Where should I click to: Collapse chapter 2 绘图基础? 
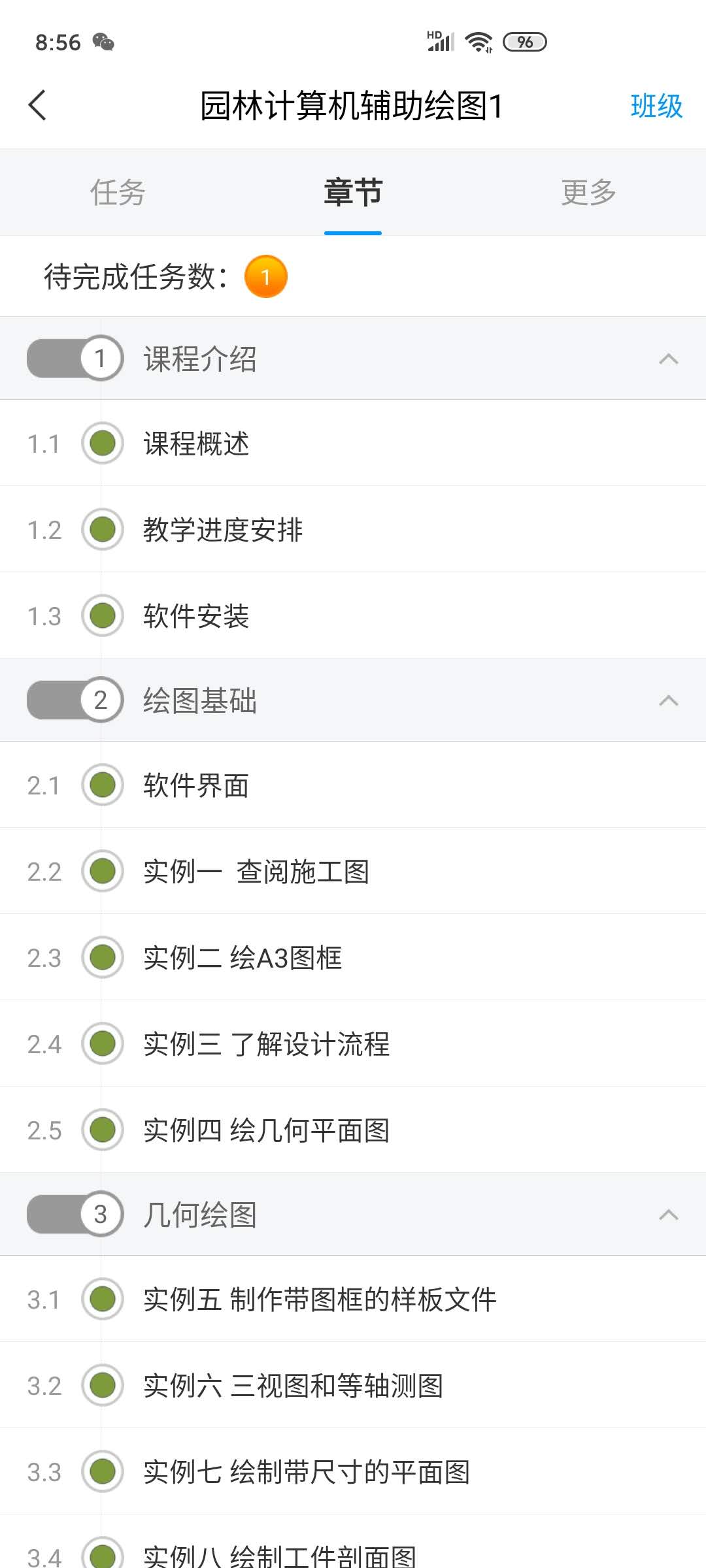(668, 700)
